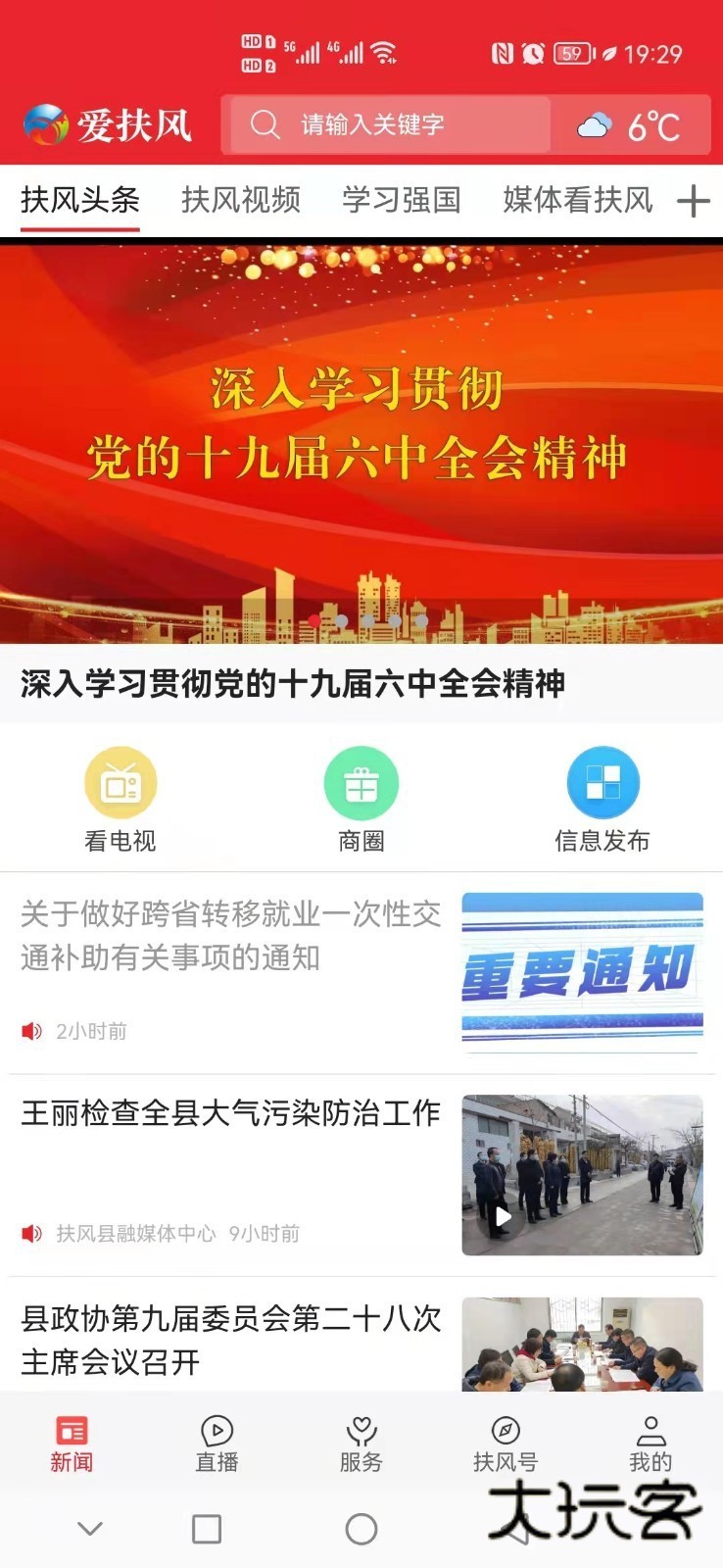Tap the back chevron in the navigation bar
This screenshot has height=1568, width=723.
pos(90,1527)
